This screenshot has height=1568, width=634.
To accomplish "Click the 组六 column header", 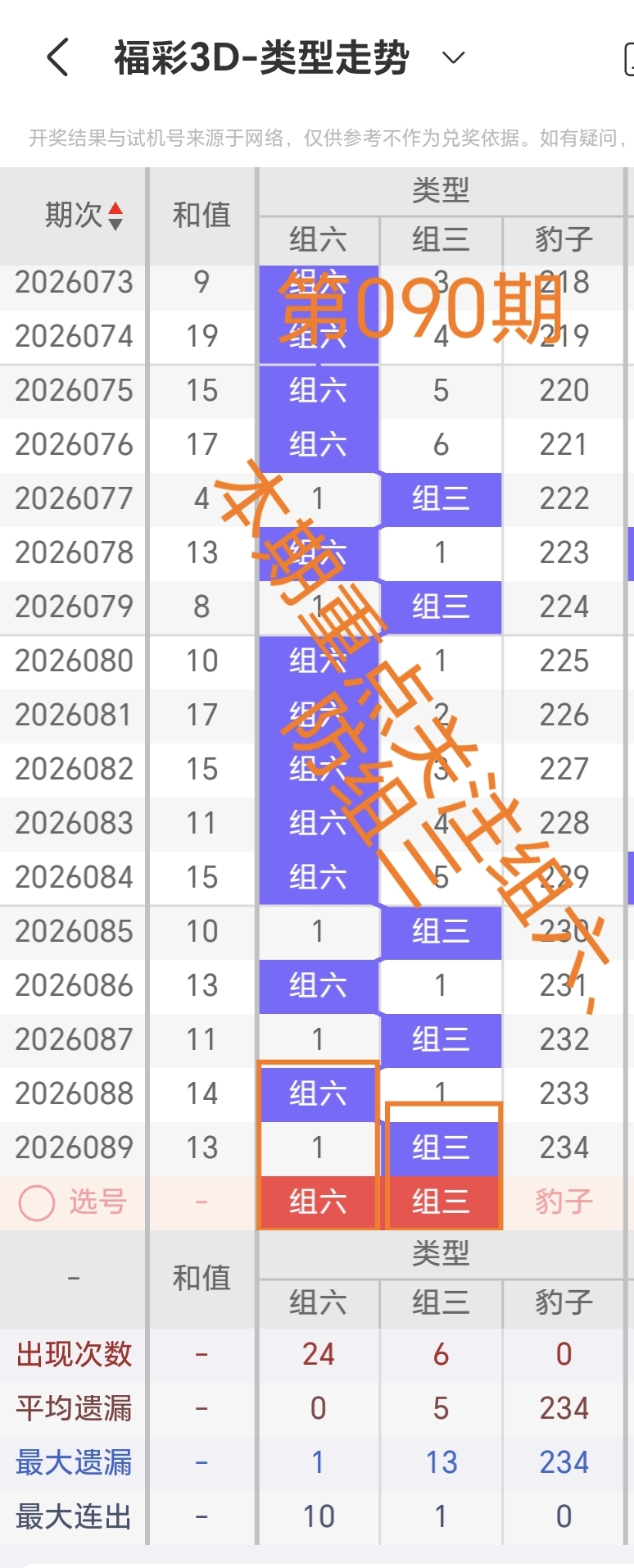I will coord(318,240).
